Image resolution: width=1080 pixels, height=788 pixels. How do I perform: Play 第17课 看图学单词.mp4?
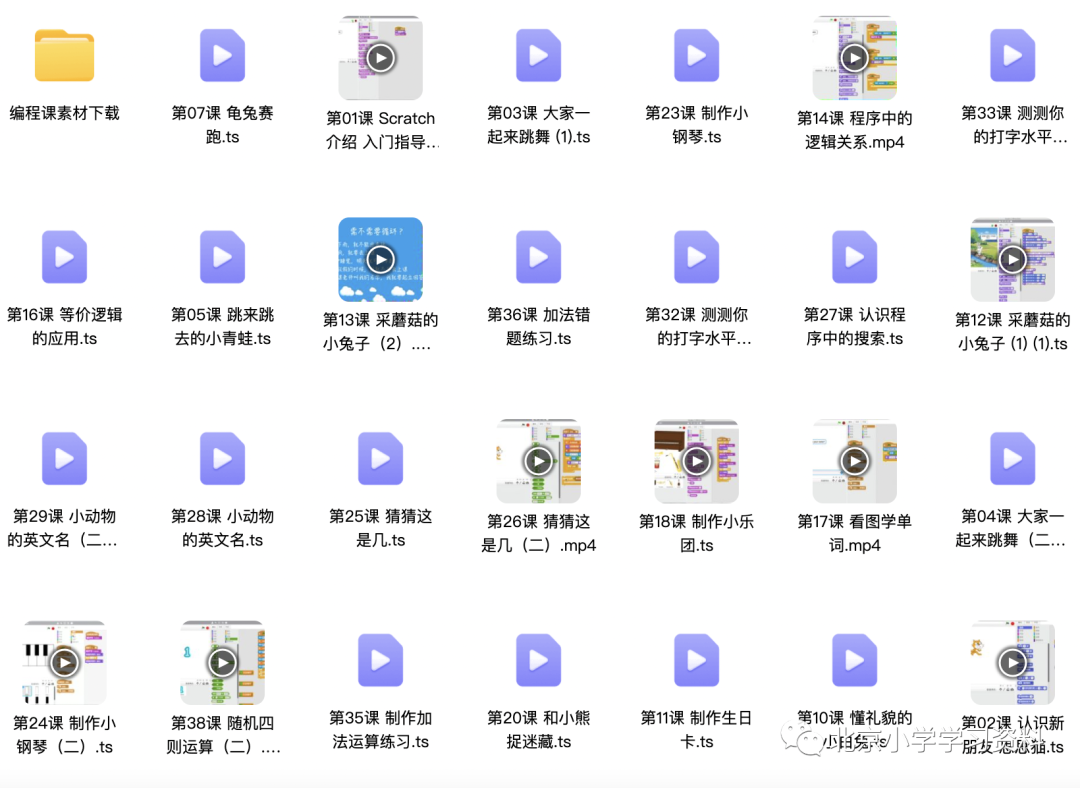(x=854, y=461)
